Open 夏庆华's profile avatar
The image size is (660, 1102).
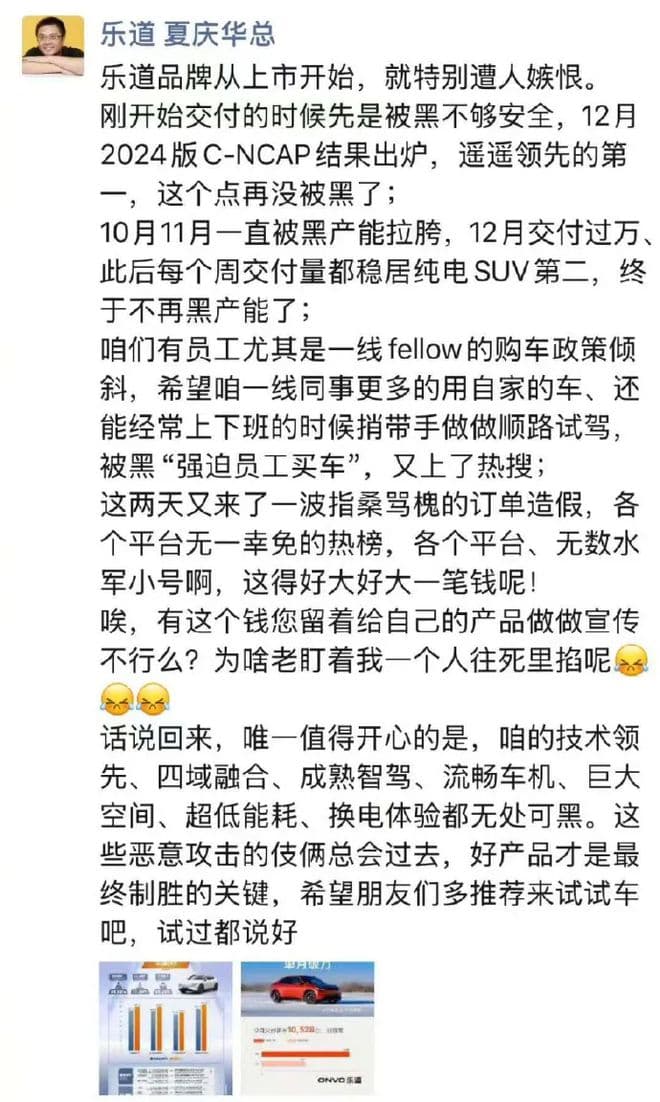[53, 44]
